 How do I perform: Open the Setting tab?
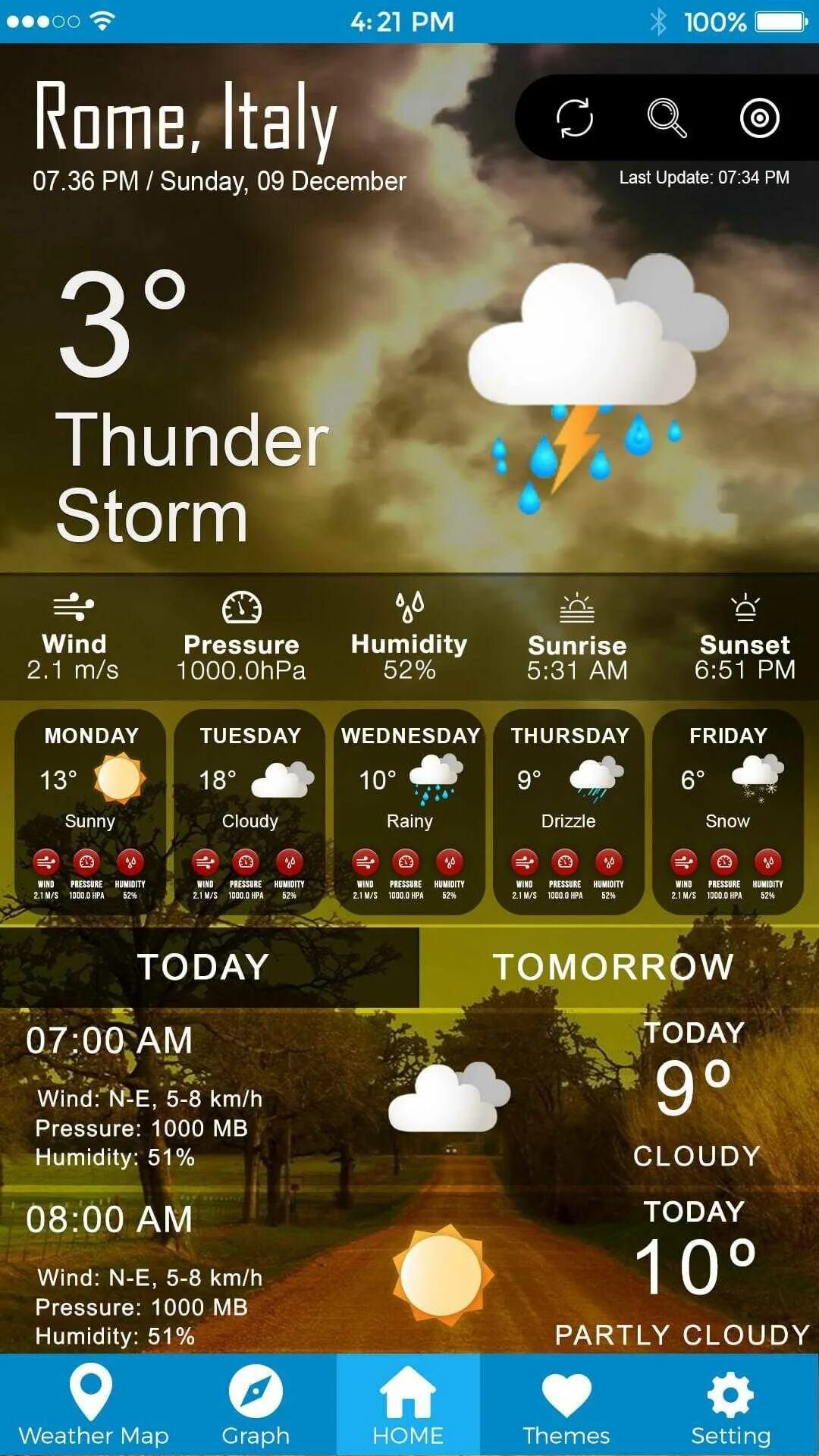(x=730, y=1404)
